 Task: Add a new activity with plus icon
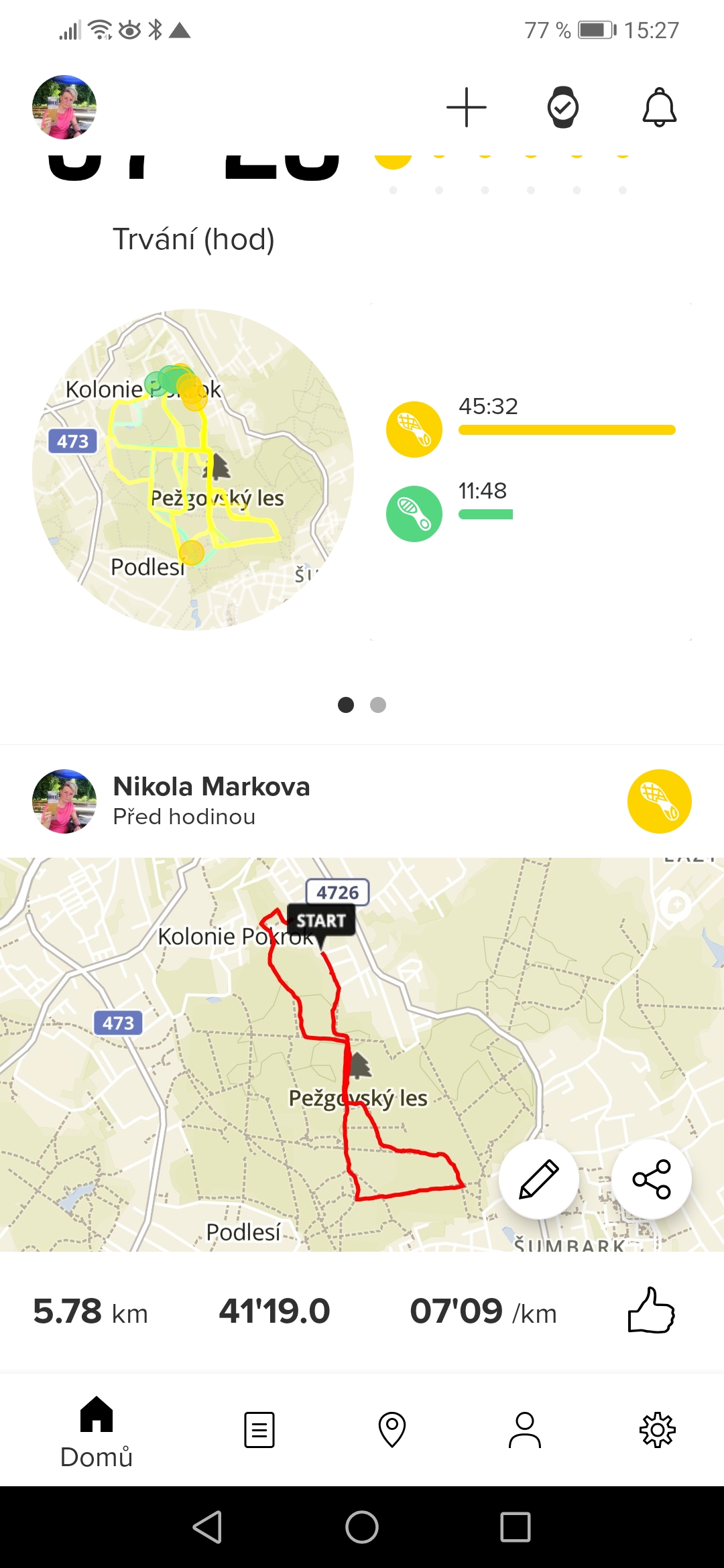[467, 107]
